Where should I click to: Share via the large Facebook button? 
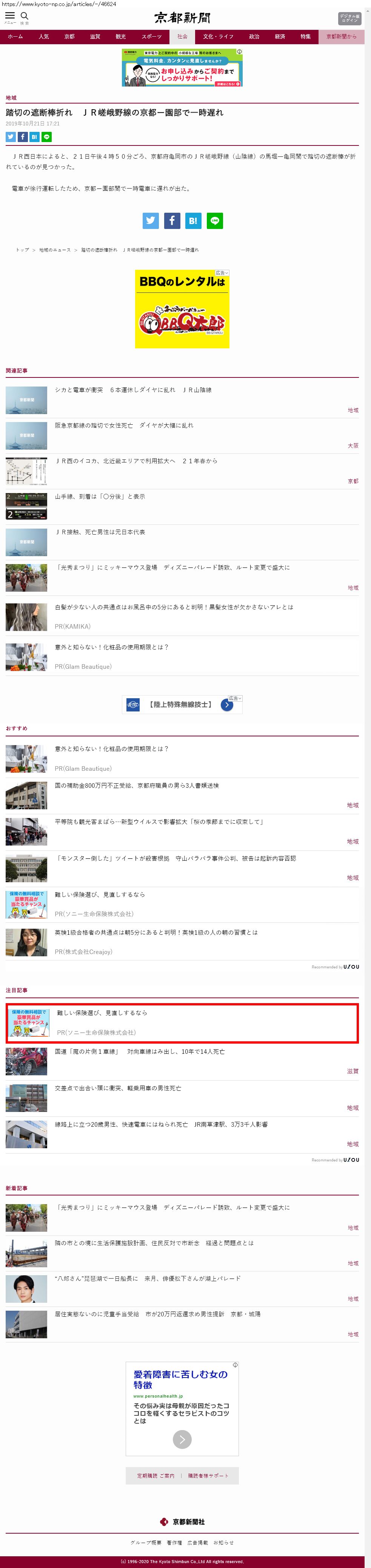172,220
